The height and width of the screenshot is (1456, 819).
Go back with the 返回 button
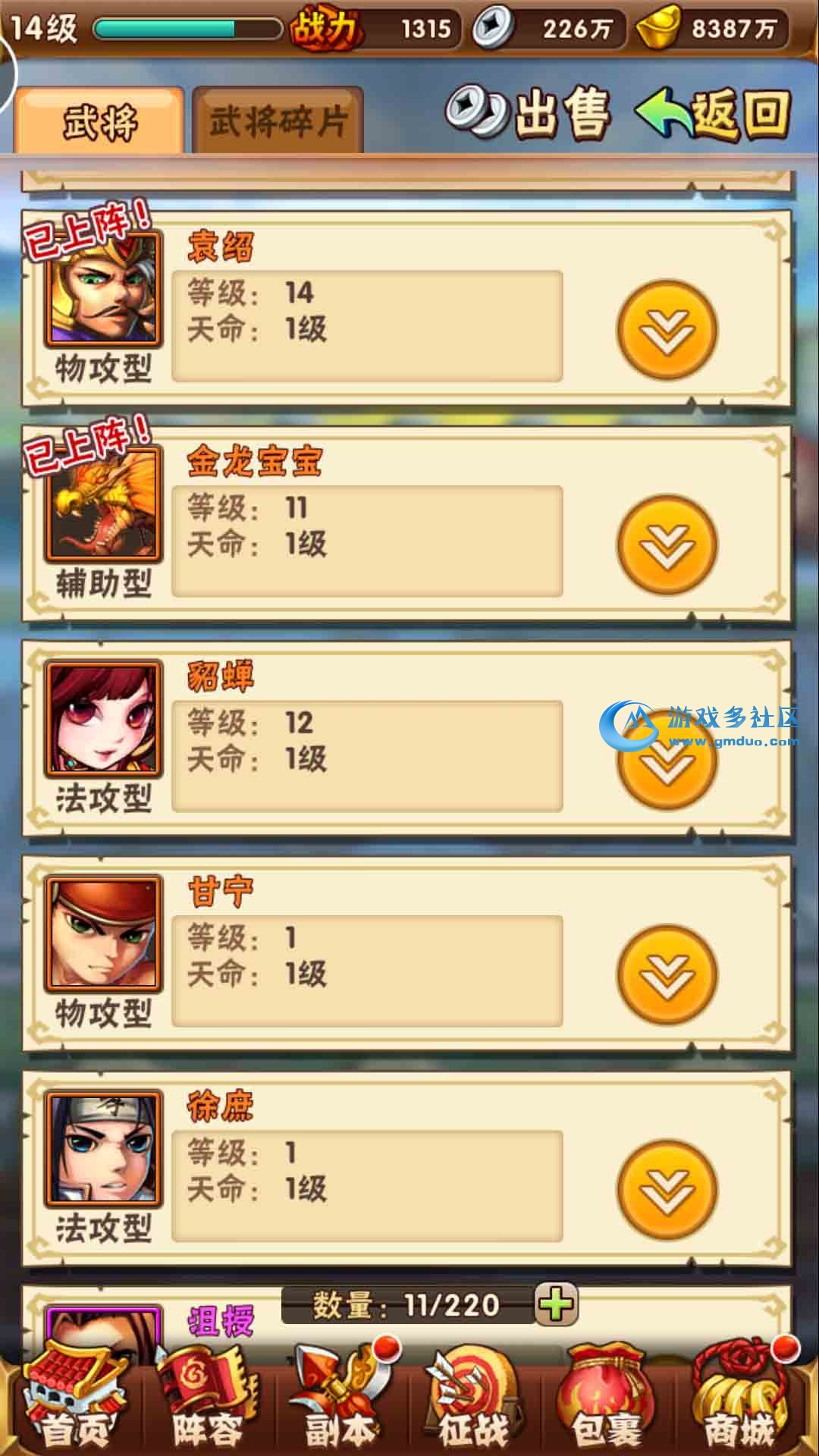point(714,114)
